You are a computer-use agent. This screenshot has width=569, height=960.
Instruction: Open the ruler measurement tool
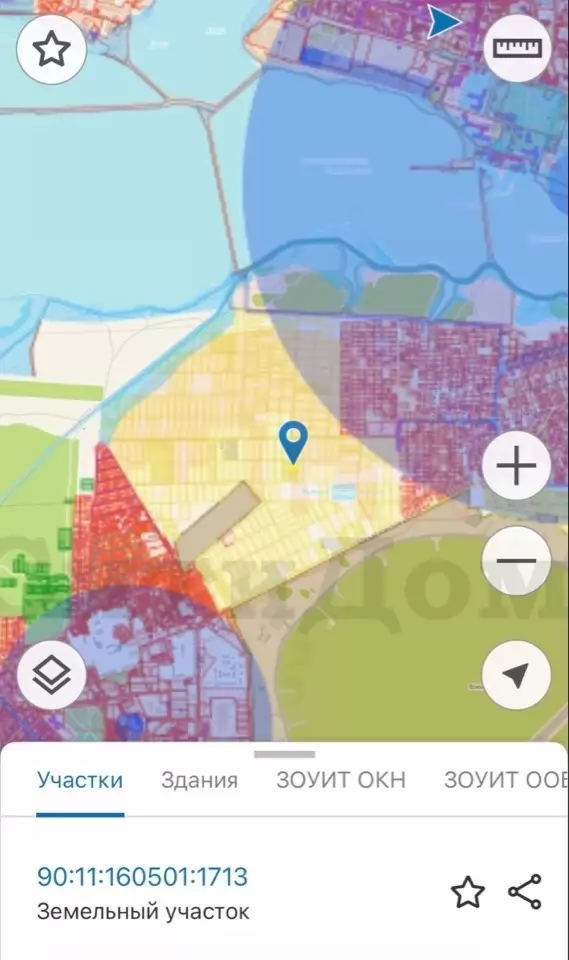pyautogui.click(x=518, y=47)
